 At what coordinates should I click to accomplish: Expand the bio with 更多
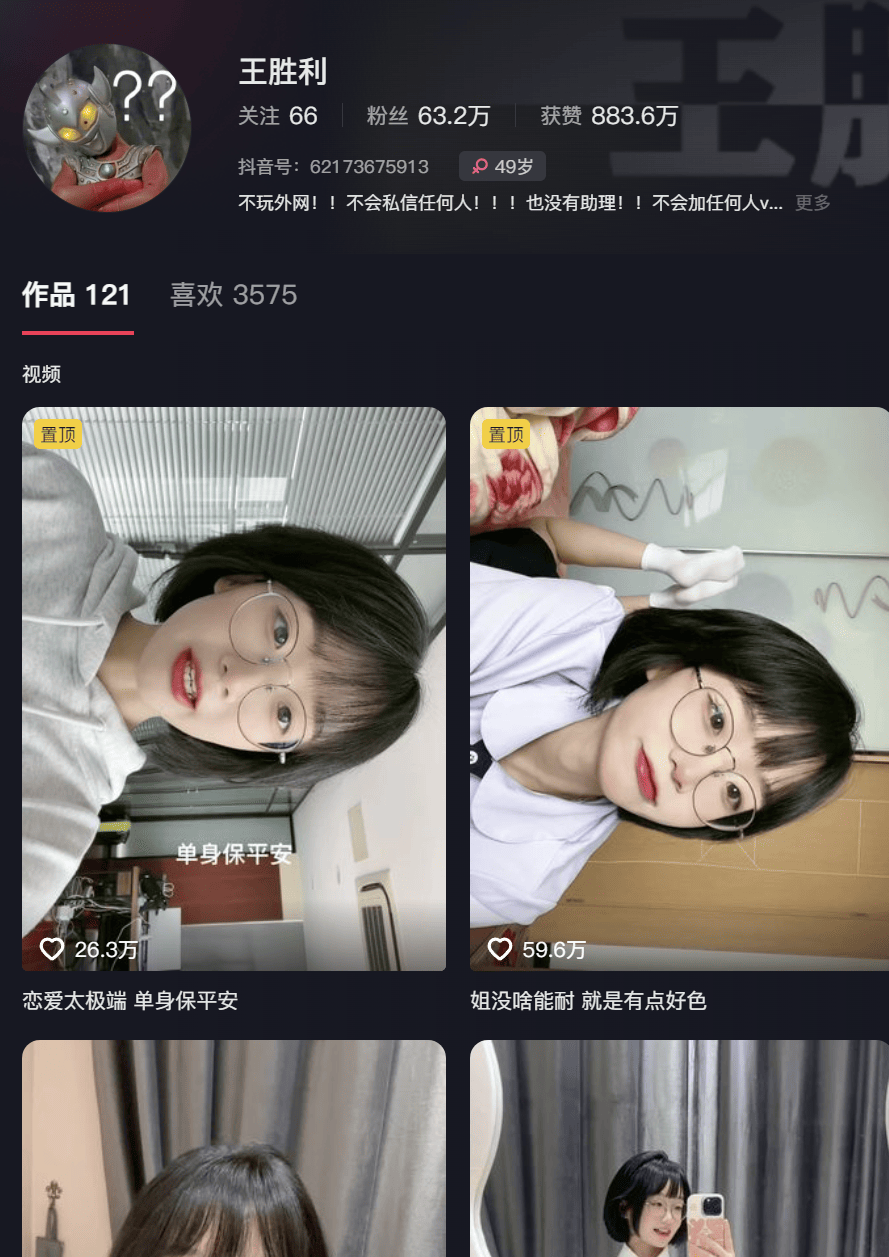pos(812,203)
